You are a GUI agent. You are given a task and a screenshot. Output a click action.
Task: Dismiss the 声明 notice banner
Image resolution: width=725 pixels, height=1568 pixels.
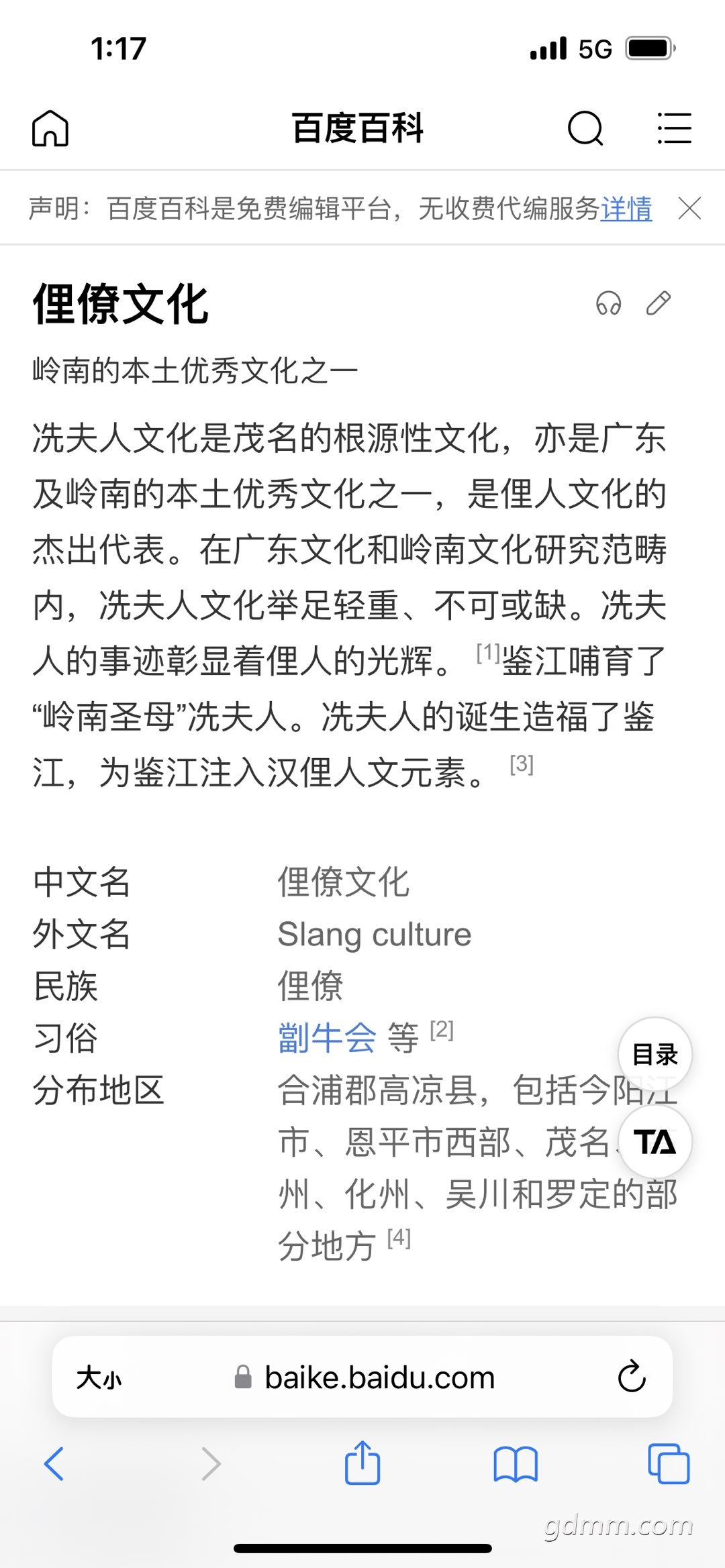[x=689, y=209]
